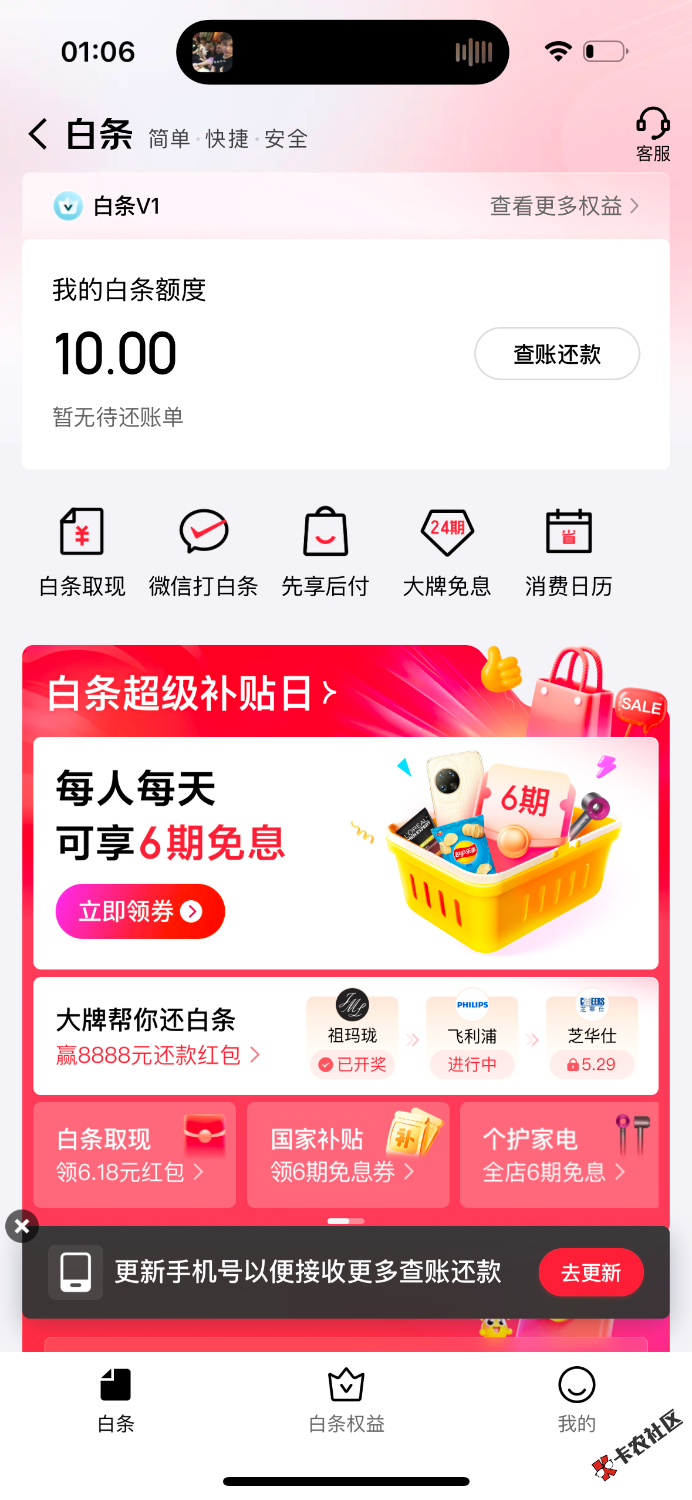Tap 去更新 to update phone number
This screenshot has height=1500, width=692.
(590, 1273)
